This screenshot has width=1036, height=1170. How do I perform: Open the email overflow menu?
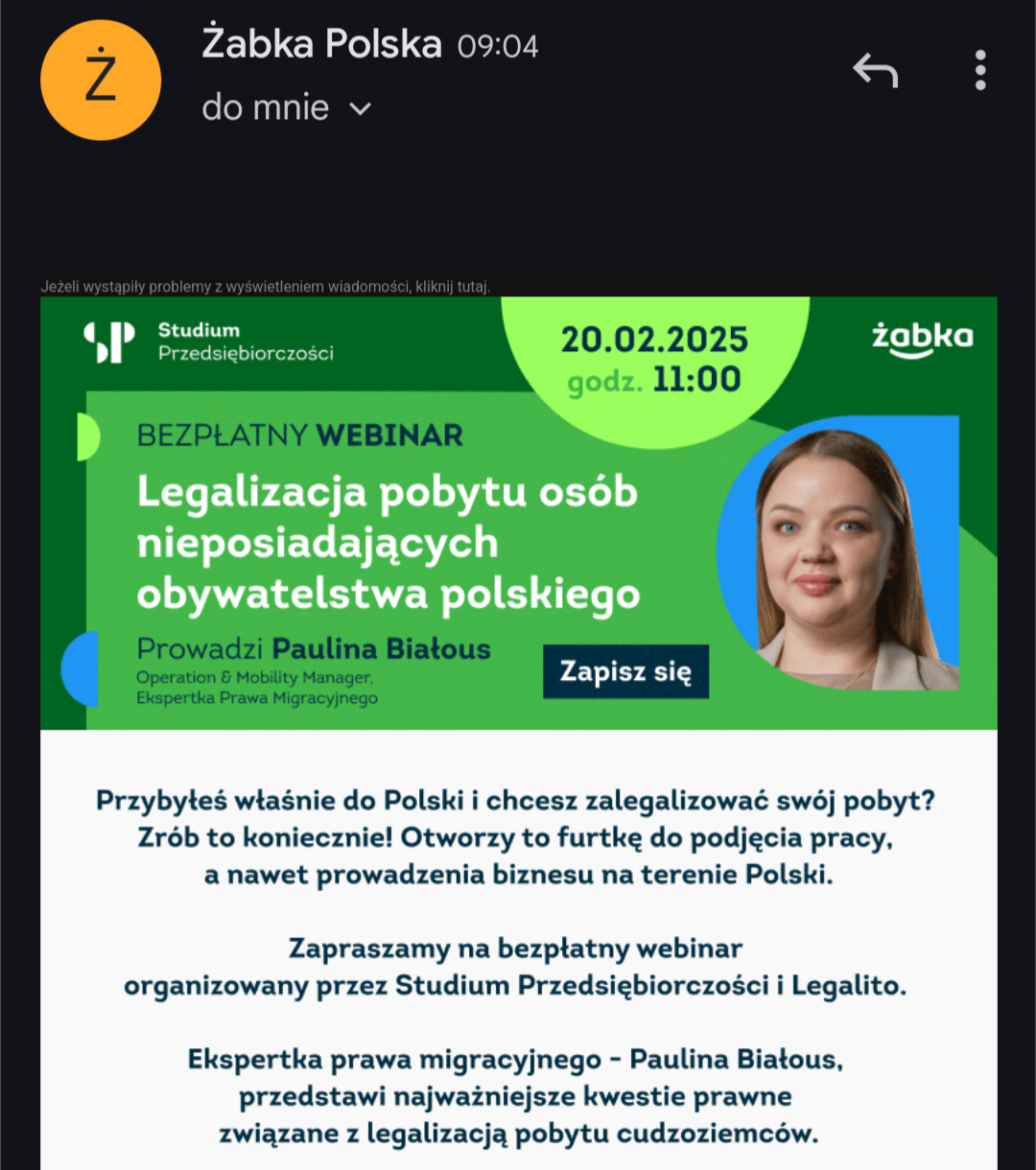click(979, 71)
